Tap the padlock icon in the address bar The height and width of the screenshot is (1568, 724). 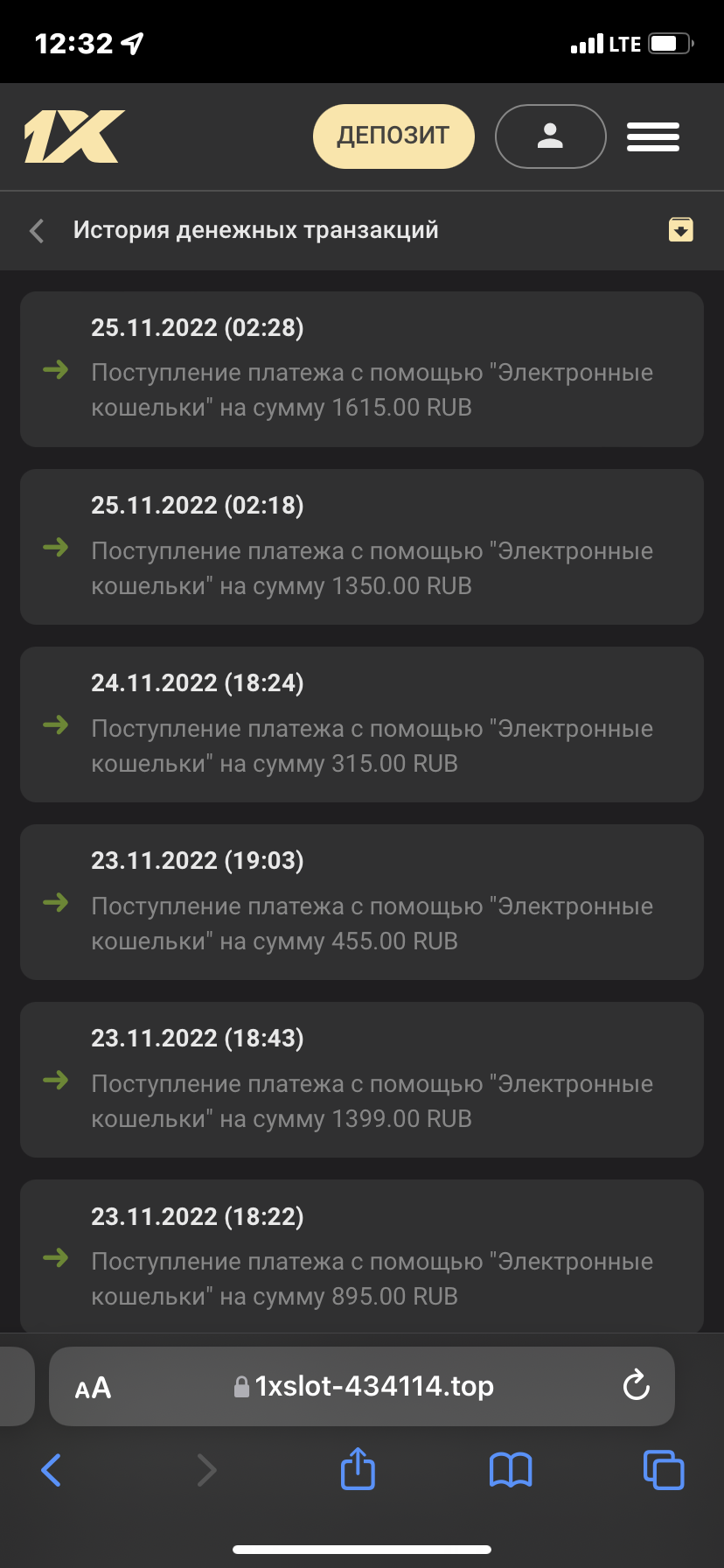point(240,1385)
